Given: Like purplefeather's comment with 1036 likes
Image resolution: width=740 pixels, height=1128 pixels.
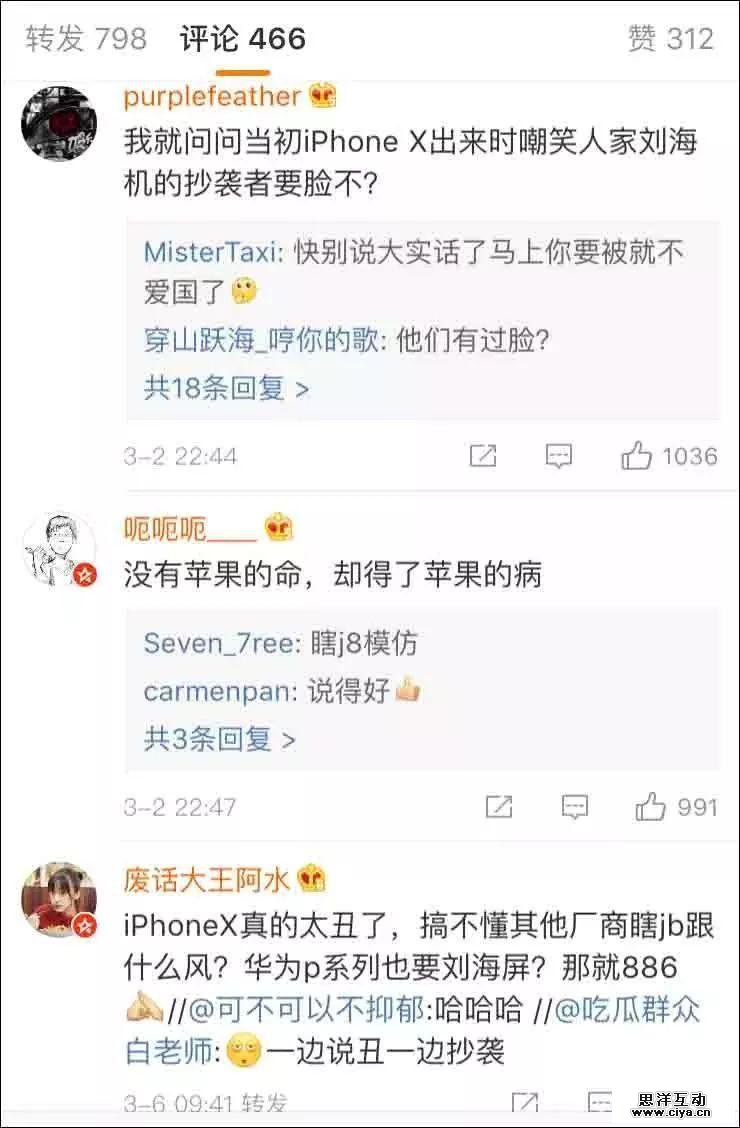Looking at the screenshot, I should coord(637,456).
